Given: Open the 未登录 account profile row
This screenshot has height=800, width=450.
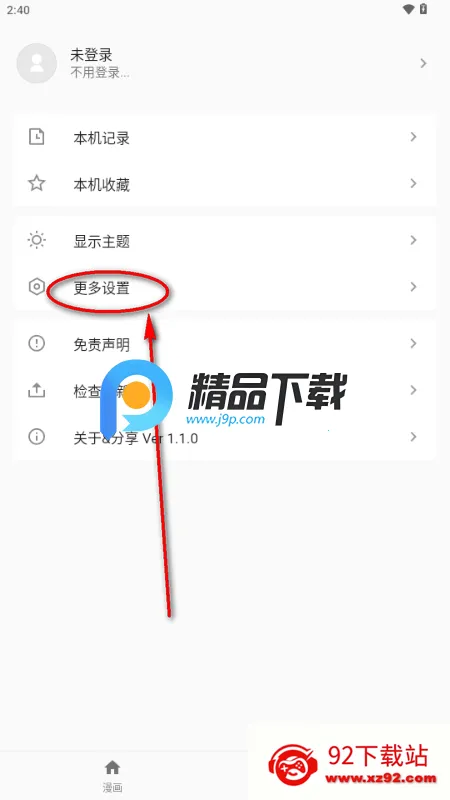Looking at the screenshot, I should 224,63.
